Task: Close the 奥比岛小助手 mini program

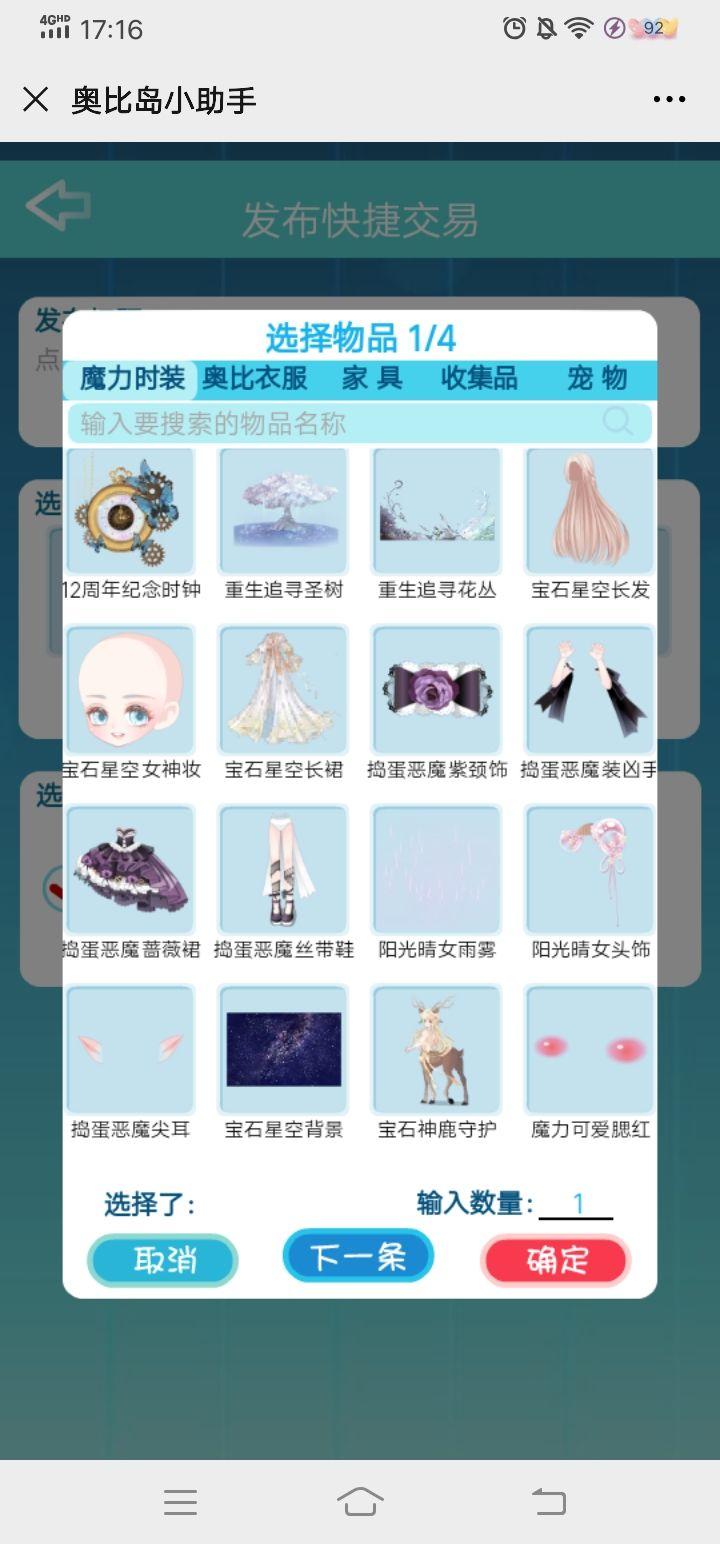Action: point(36,99)
